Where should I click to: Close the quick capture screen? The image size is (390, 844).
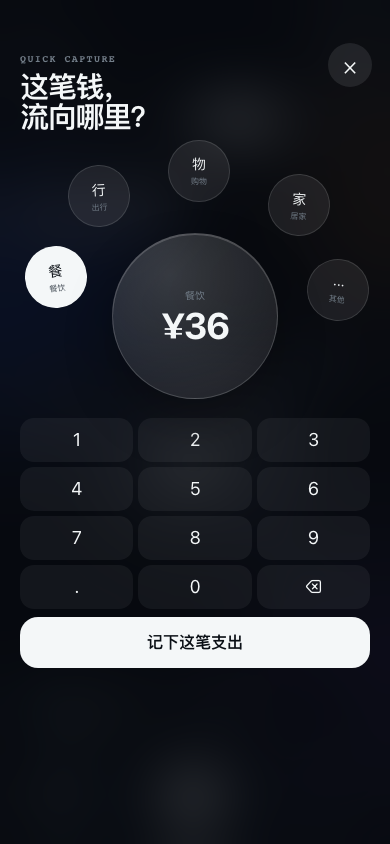point(350,65)
